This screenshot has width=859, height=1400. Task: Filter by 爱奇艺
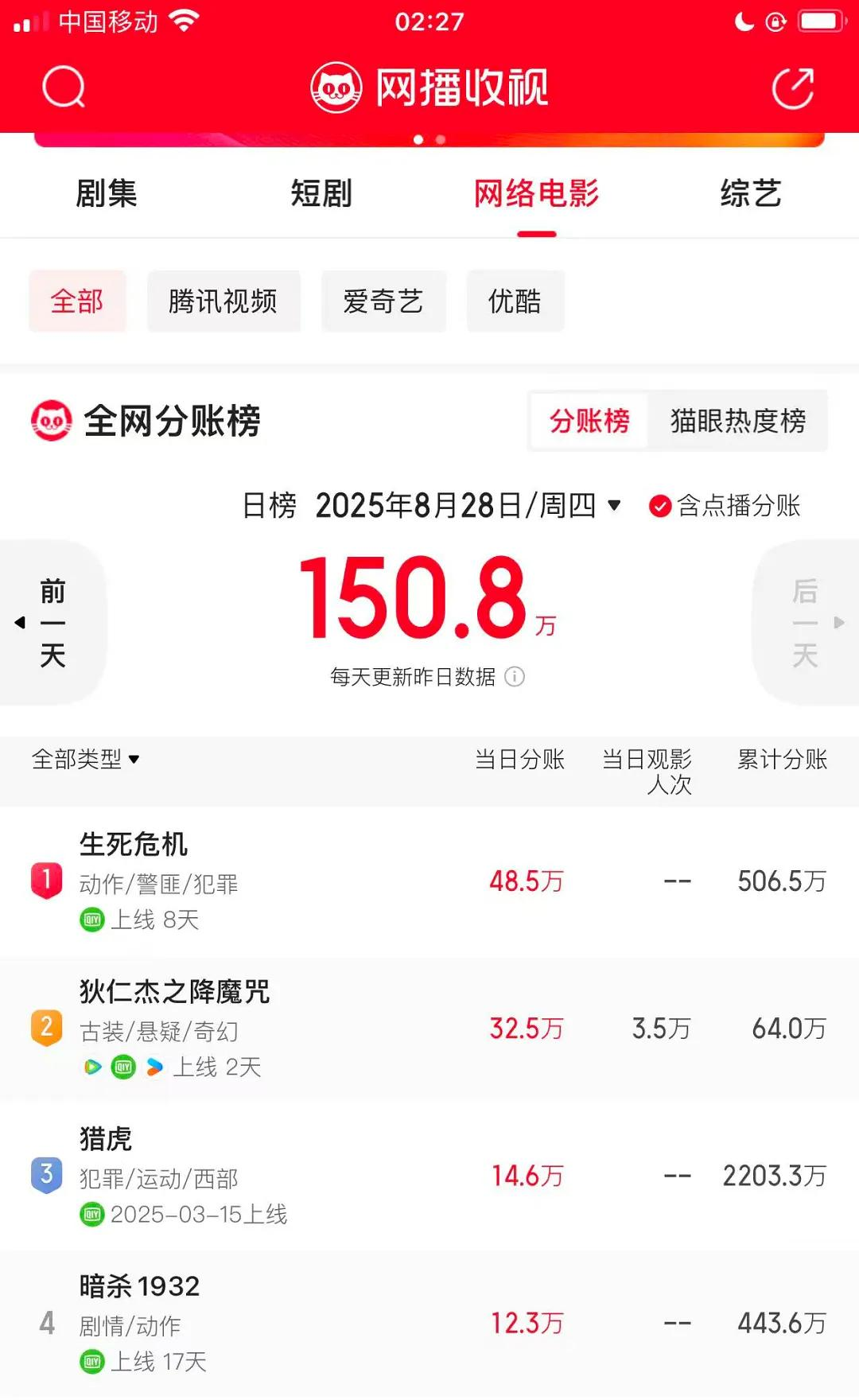tap(383, 301)
